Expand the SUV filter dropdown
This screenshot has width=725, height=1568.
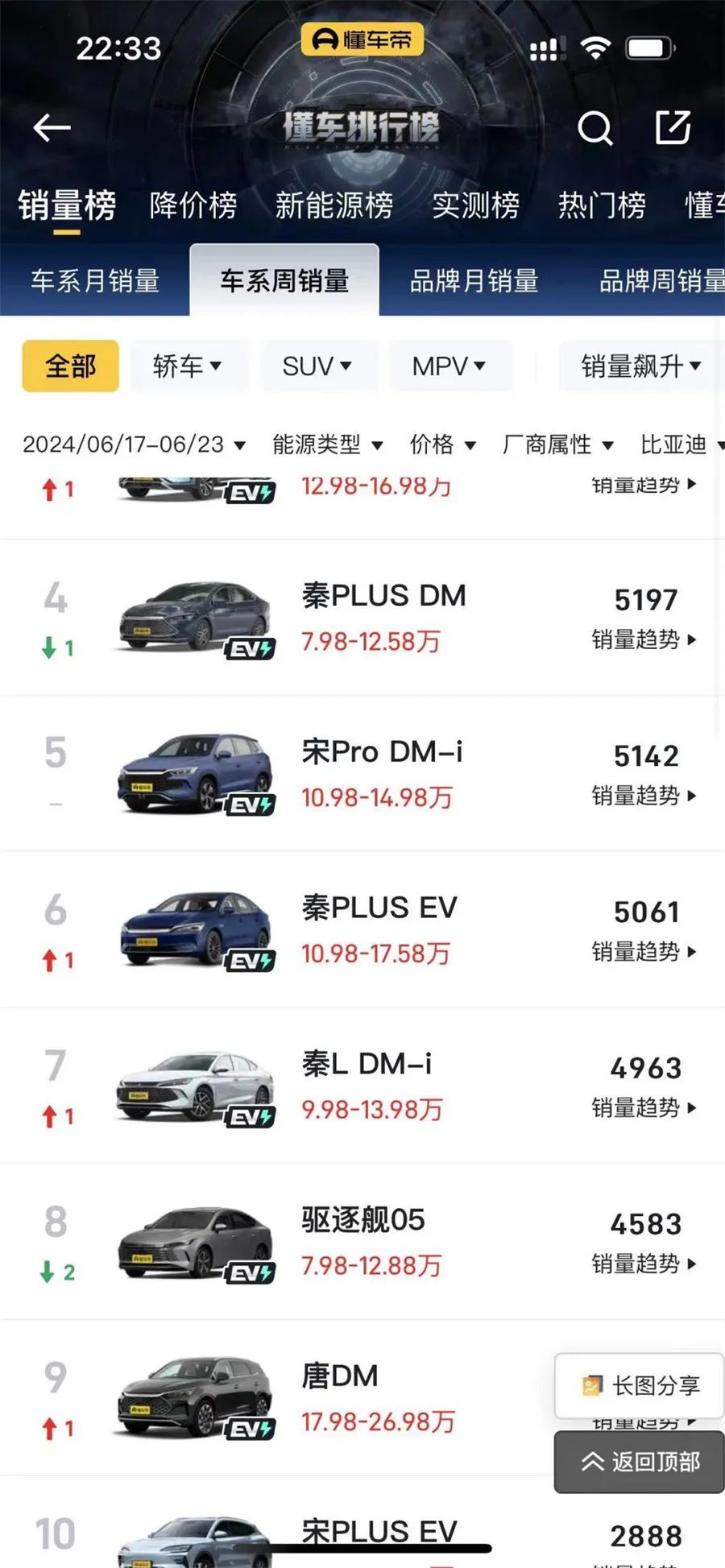pyautogui.click(x=317, y=366)
